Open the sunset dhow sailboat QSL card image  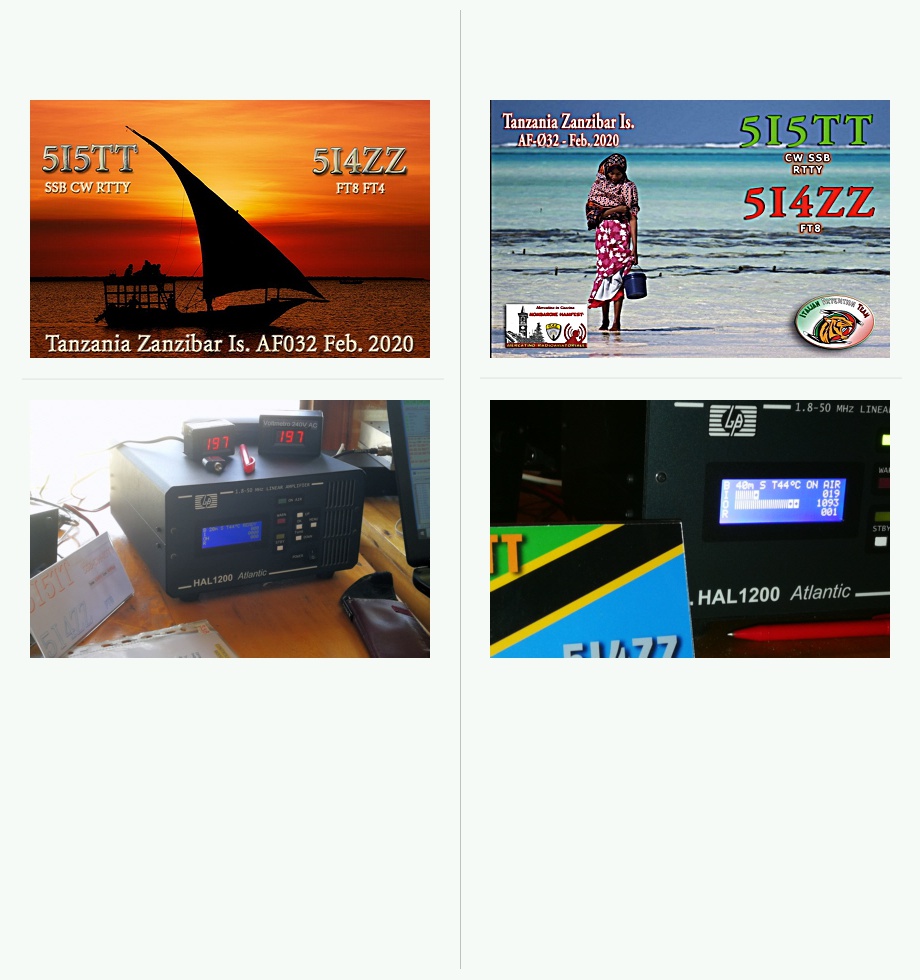tap(230, 229)
